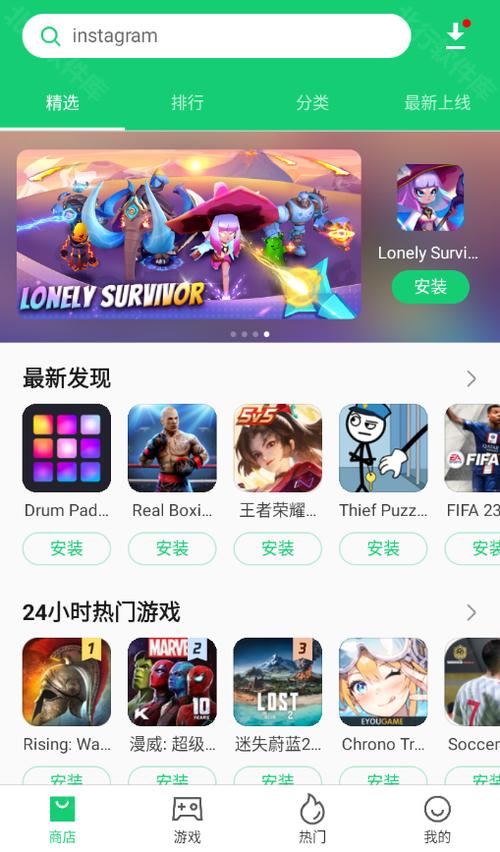This screenshot has width=500, height=852.
Task: Open the Marvel 漫威 game tile
Action: pyautogui.click(x=172, y=682)
